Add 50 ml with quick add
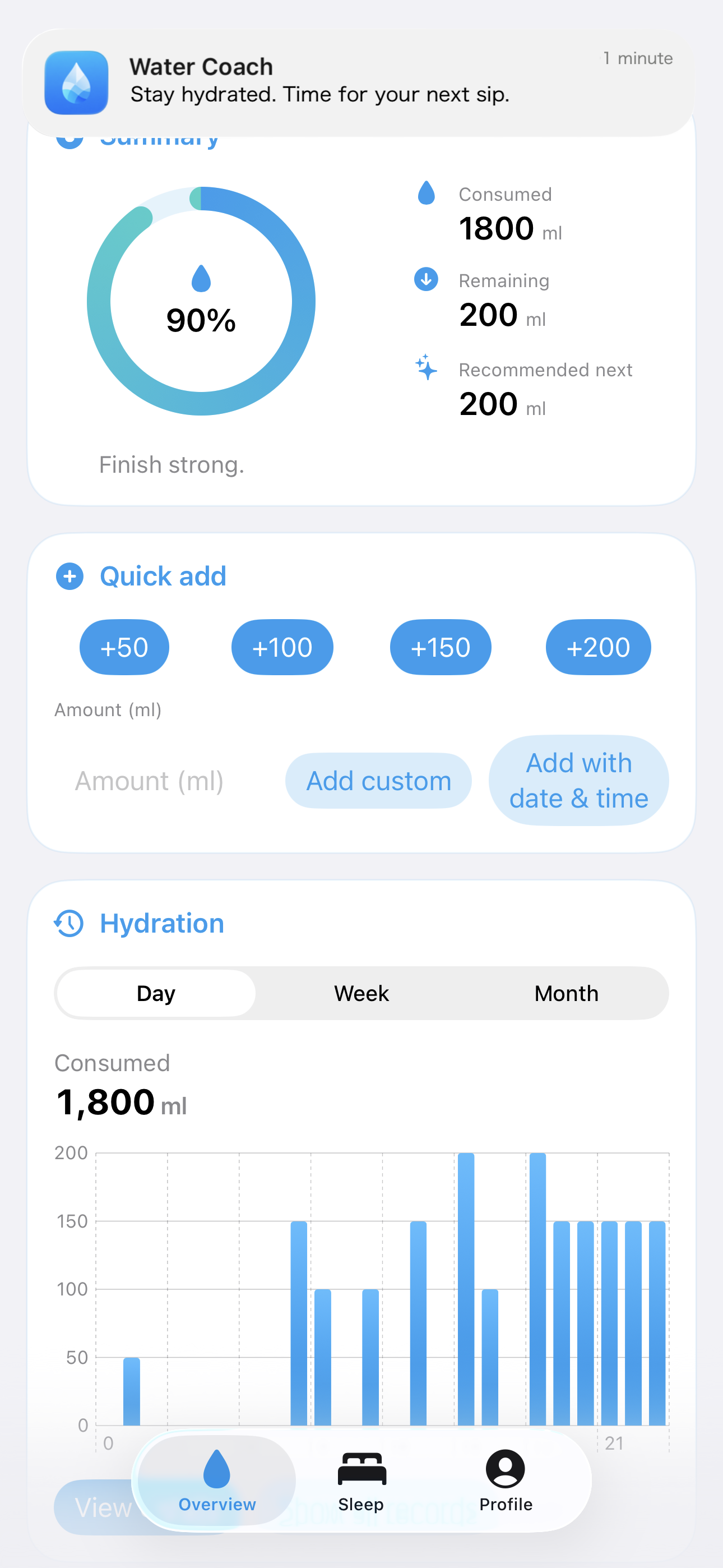 click(x=124, y=647)
